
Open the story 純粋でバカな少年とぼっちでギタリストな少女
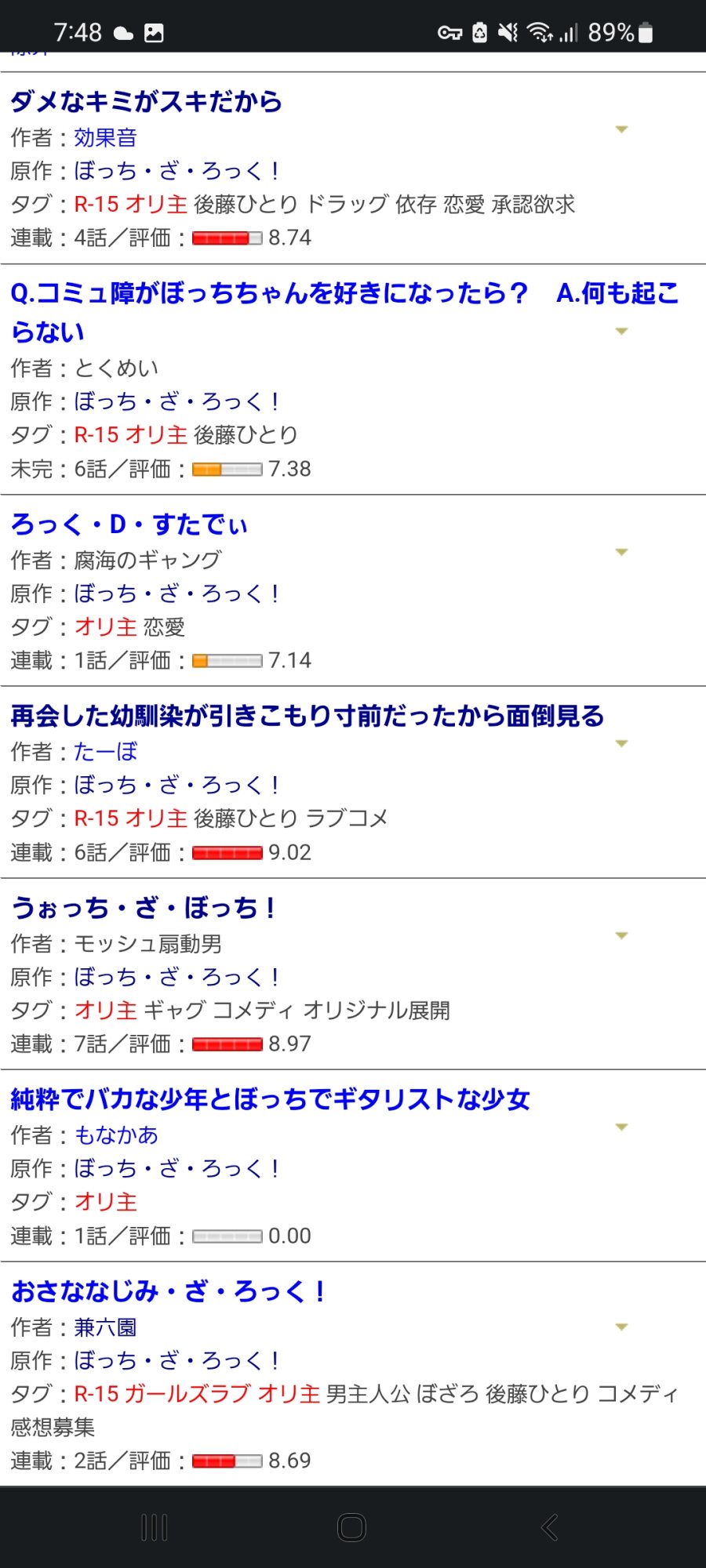coord(271,1099)
